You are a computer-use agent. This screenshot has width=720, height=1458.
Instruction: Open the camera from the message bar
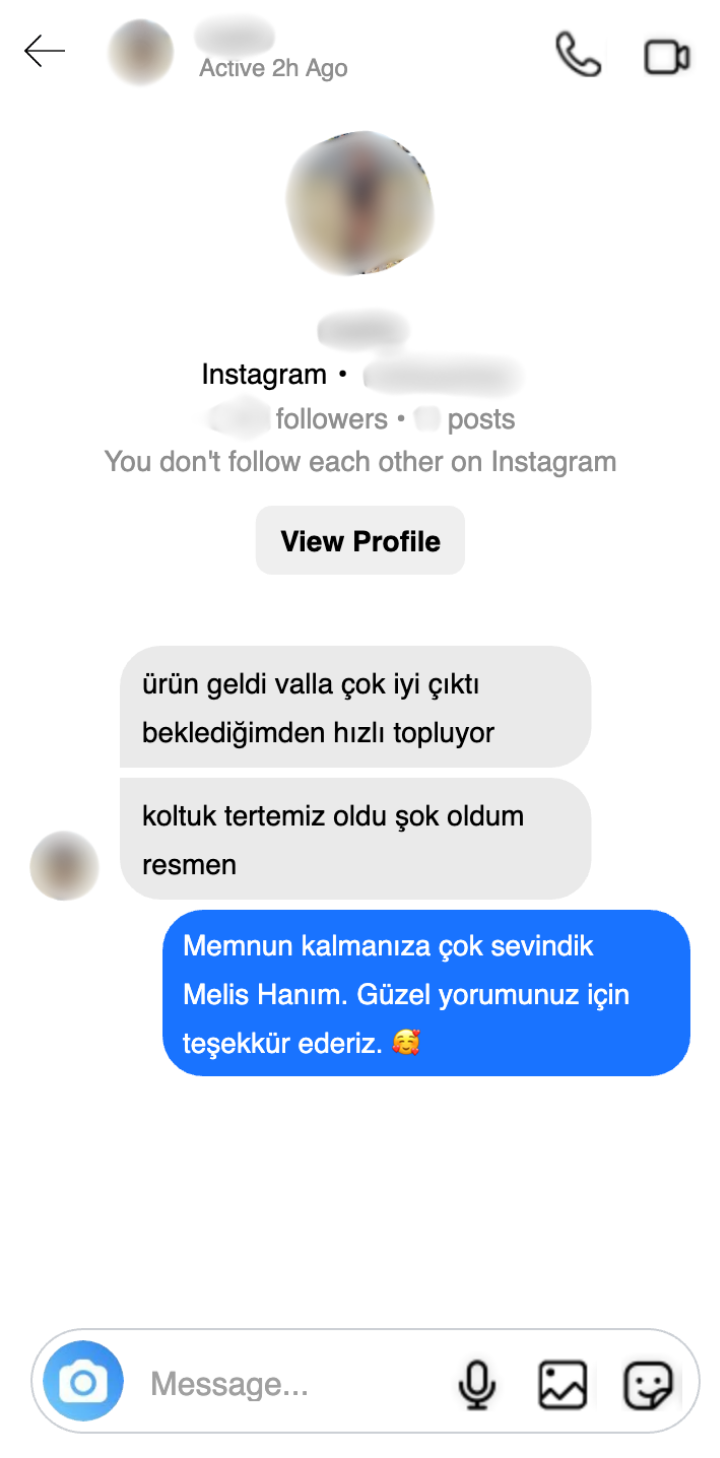click(83, 1382)
